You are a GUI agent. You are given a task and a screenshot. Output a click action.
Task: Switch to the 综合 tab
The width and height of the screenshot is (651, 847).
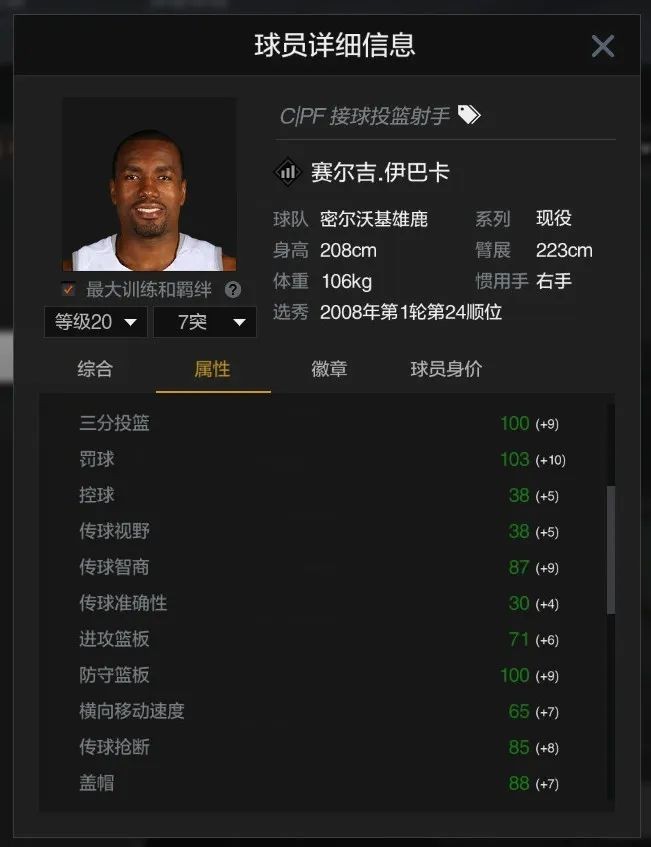click(95, 369)
